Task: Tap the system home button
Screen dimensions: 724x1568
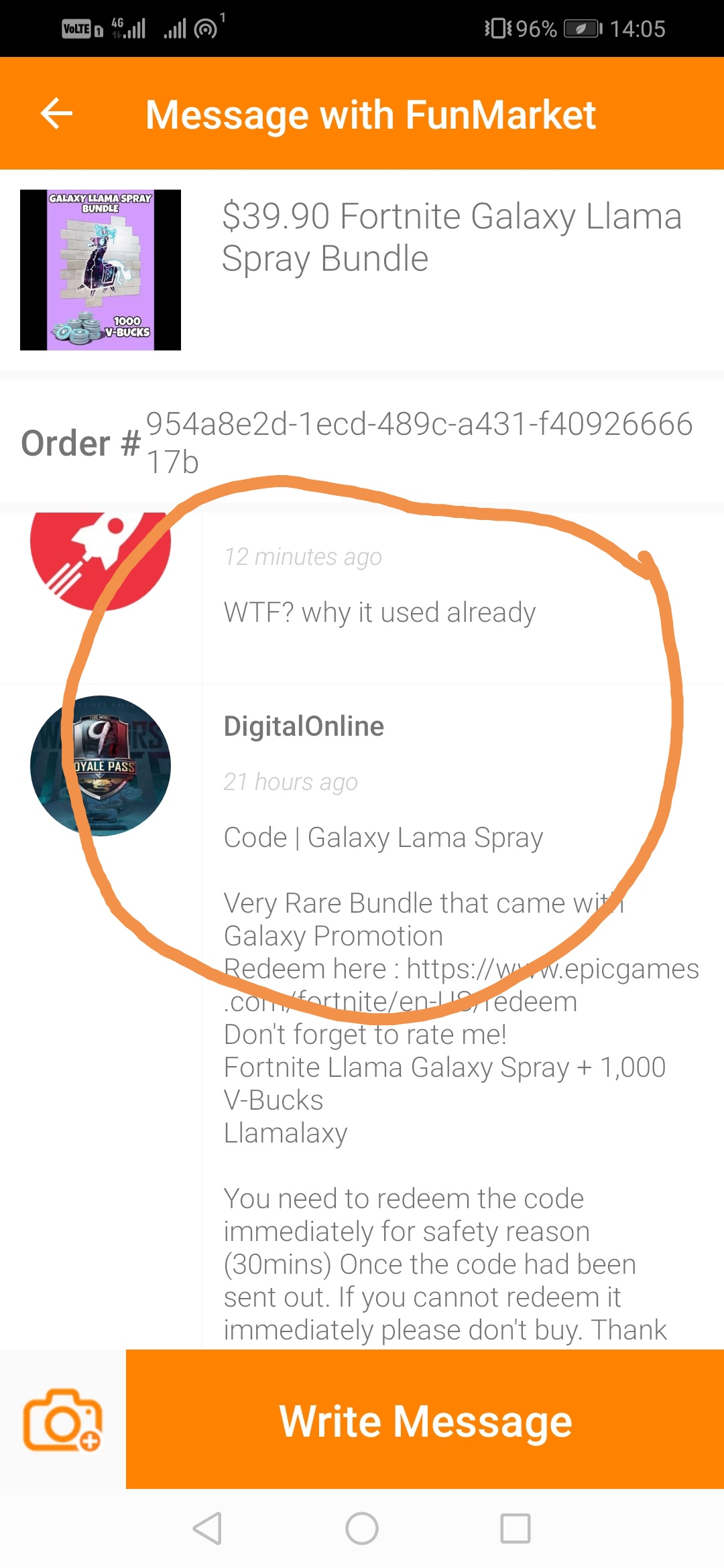Action: coord(362,1528)
